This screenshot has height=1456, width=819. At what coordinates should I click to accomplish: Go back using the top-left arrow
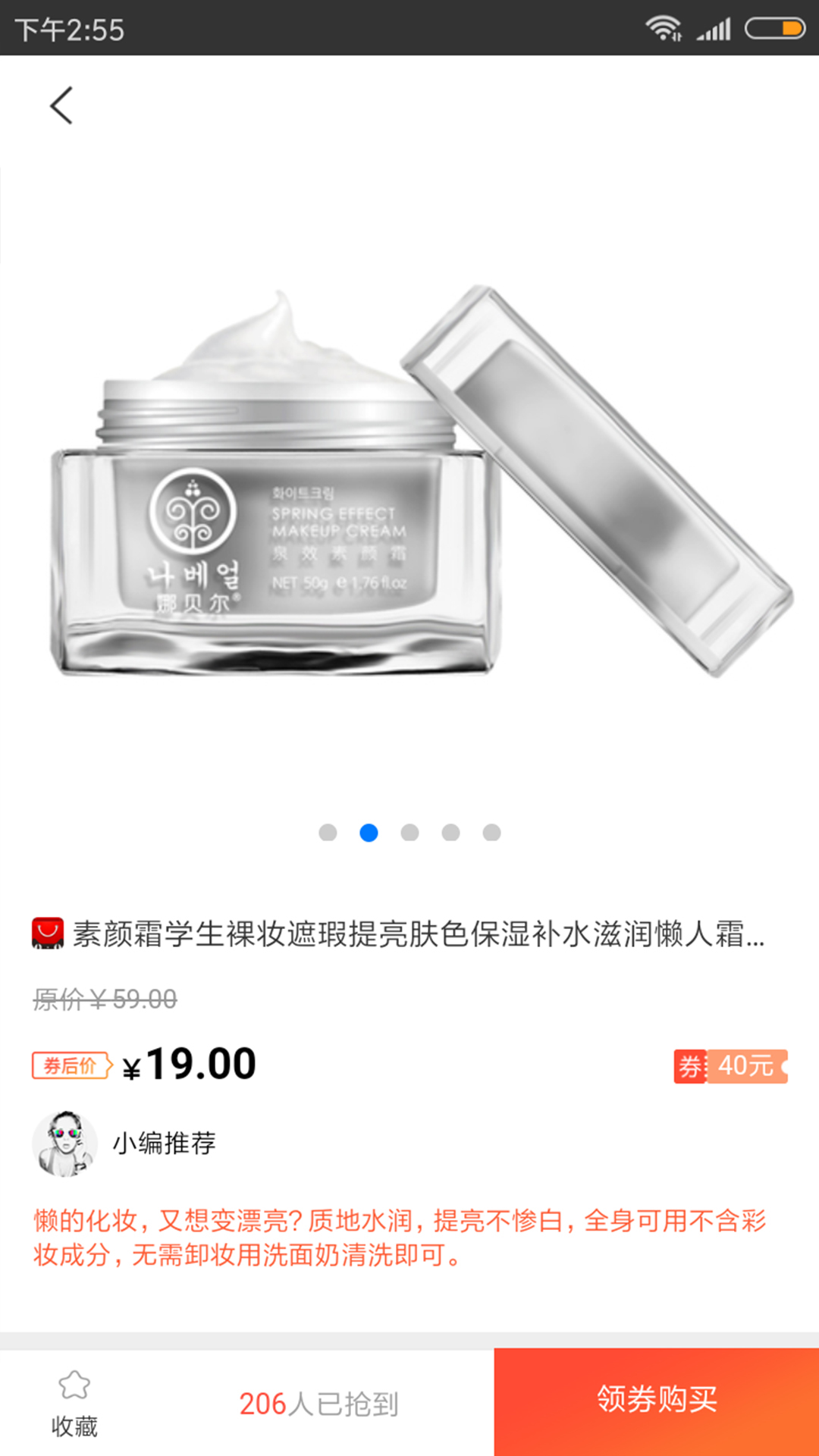(x=61, y=105)
